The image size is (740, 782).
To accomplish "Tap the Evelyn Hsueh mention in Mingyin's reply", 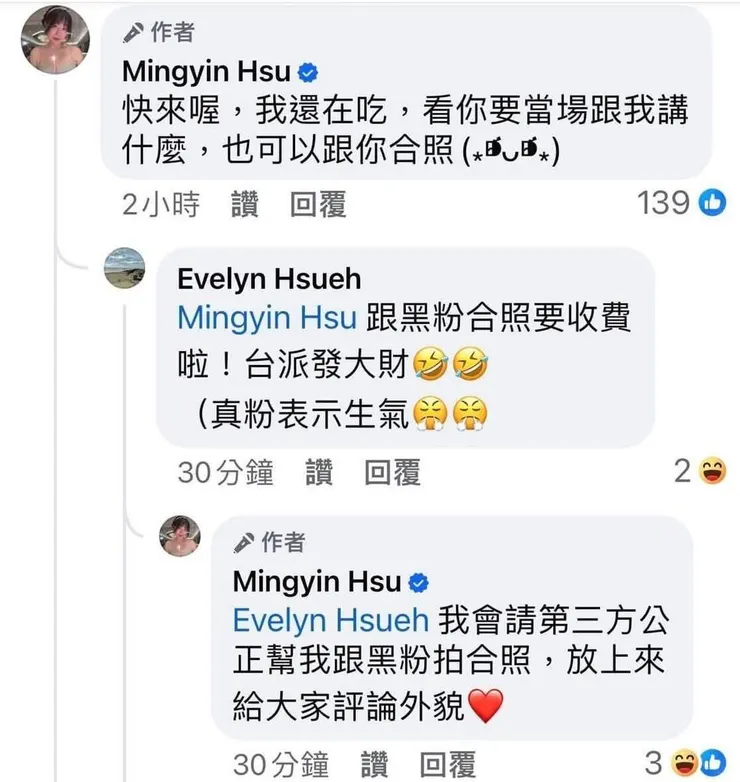I will coord(330,620).
